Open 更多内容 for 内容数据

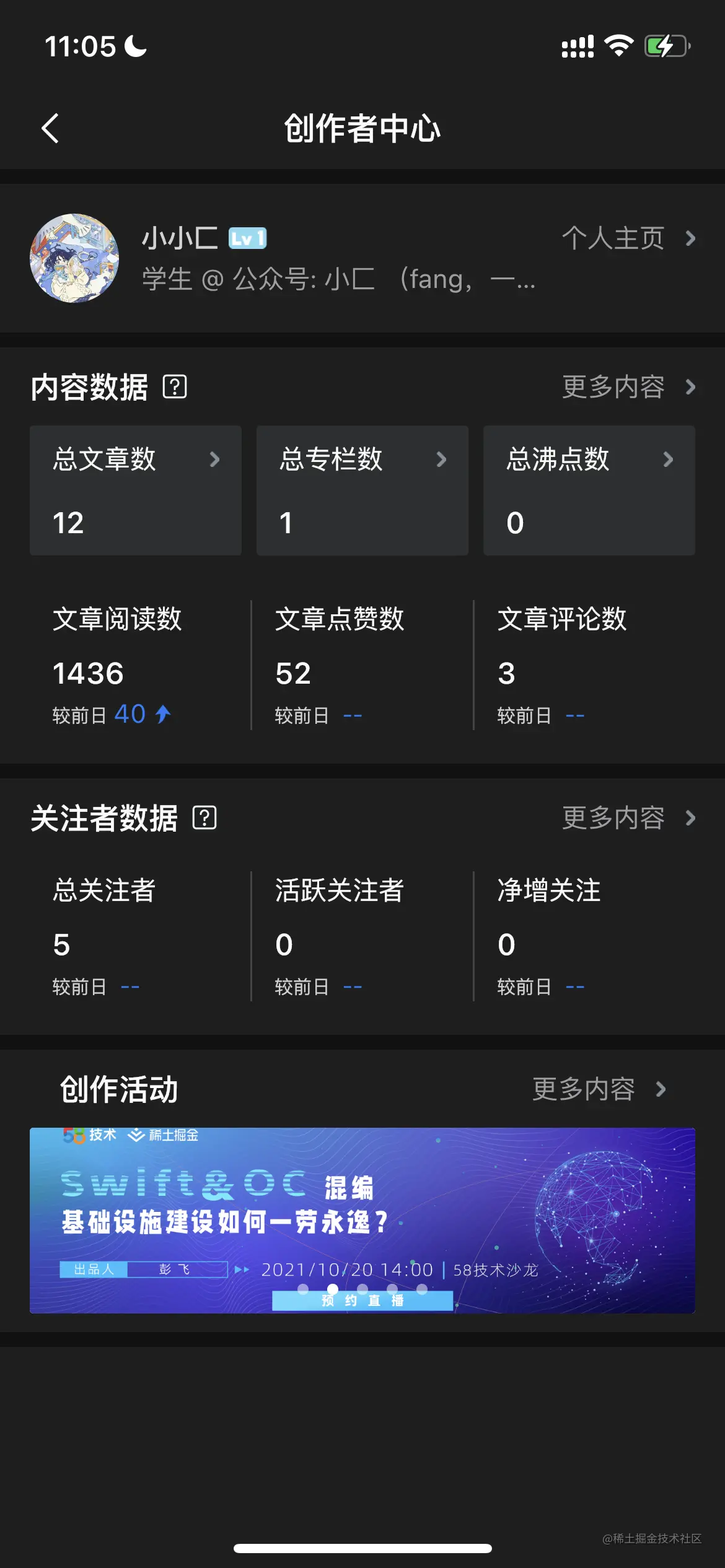click(x=627, y=387)
